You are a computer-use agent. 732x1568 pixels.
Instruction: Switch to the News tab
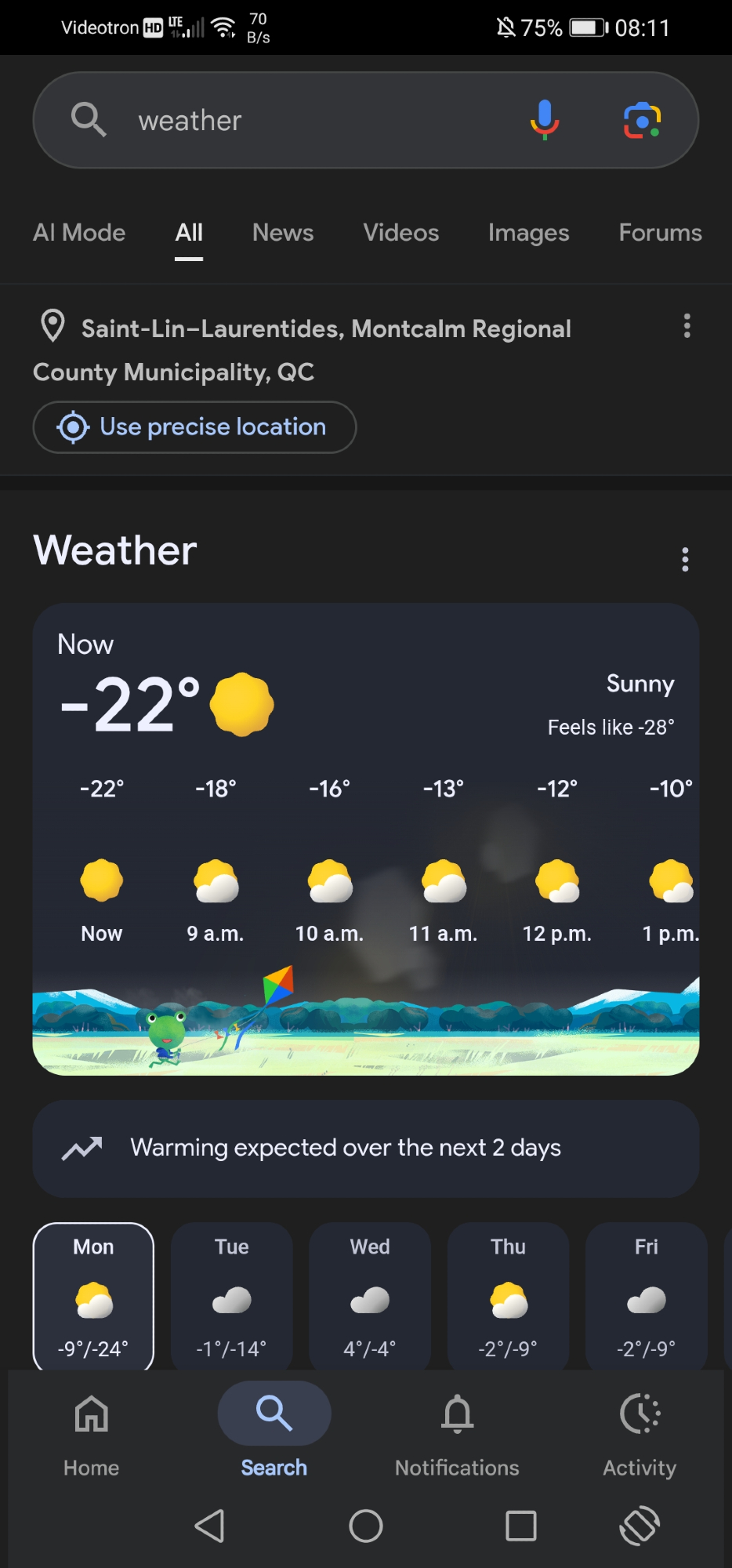click(x=283, y=233)
